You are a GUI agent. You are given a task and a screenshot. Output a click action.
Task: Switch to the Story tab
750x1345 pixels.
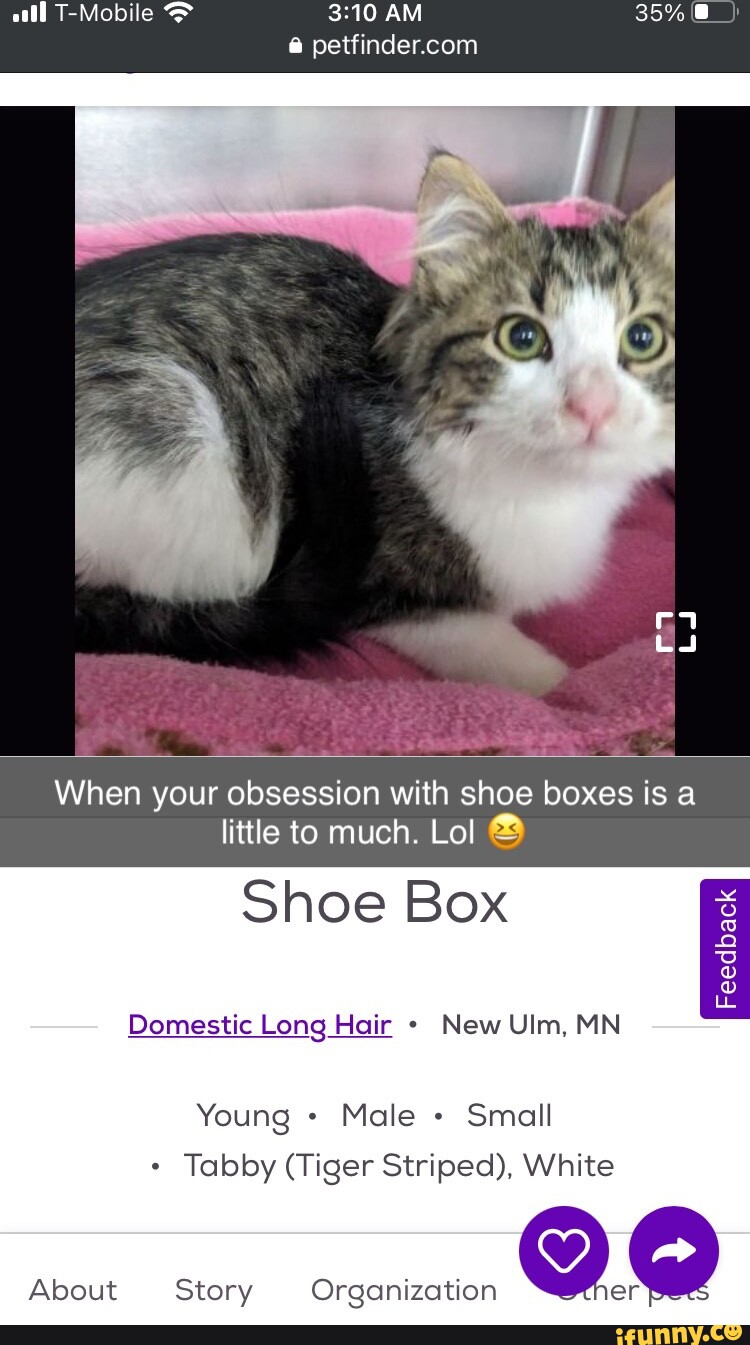coord(213,1290)
